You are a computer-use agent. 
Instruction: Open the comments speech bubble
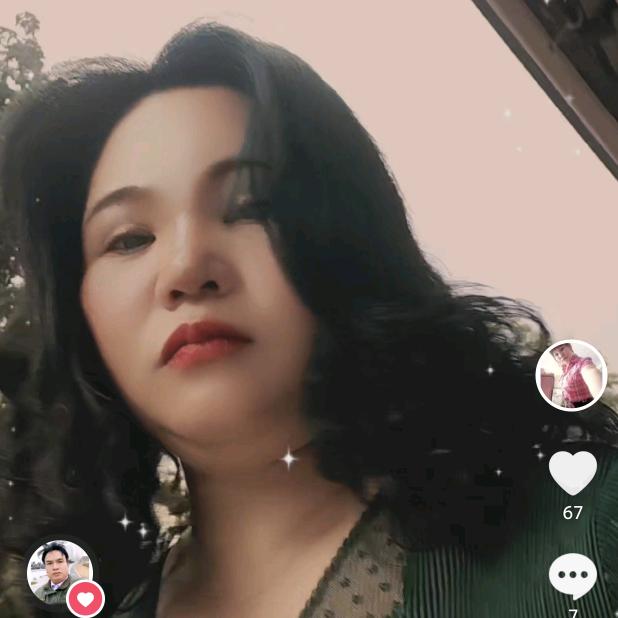pyautogui.click(x=573, y=577)
